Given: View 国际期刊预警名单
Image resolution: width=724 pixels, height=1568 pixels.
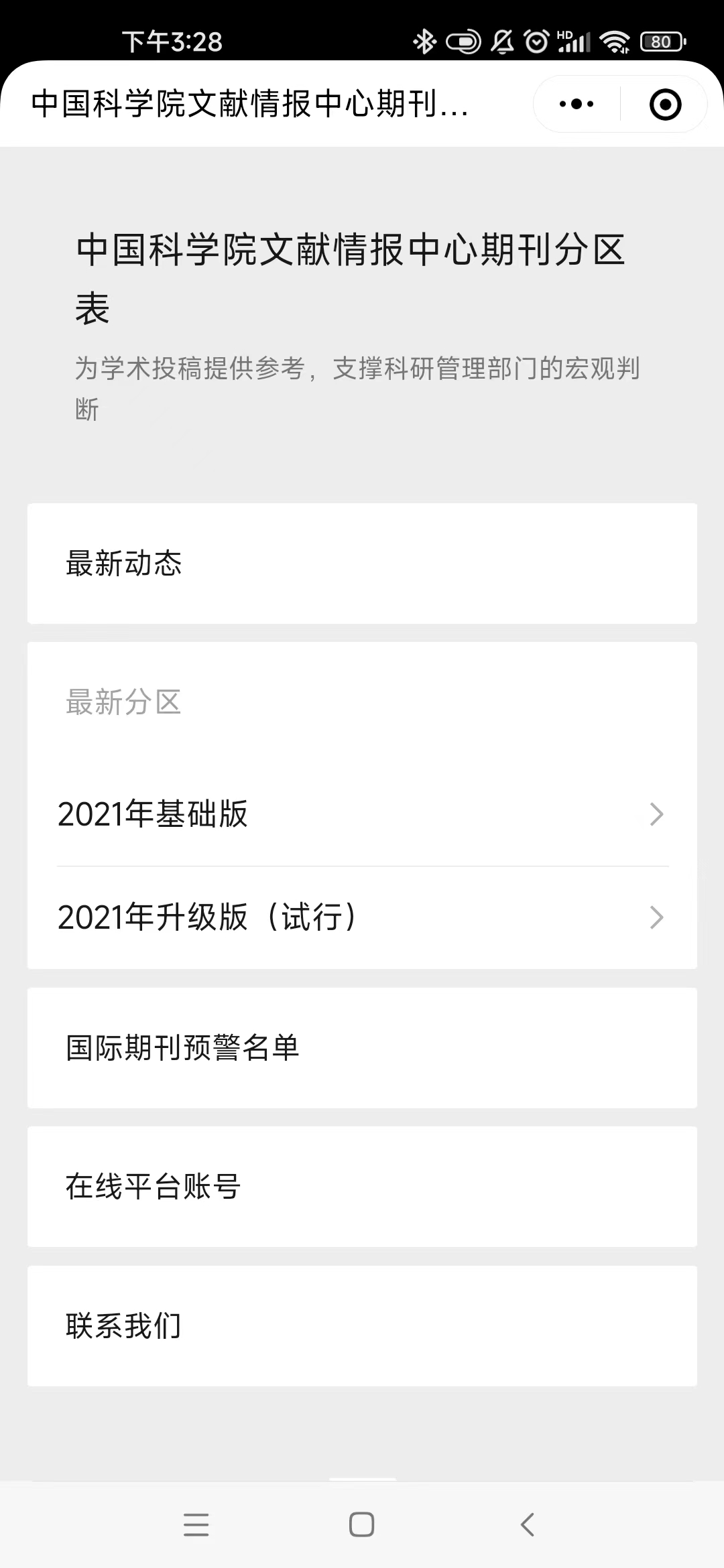Looking at the screenshot, I should 362,1048.
